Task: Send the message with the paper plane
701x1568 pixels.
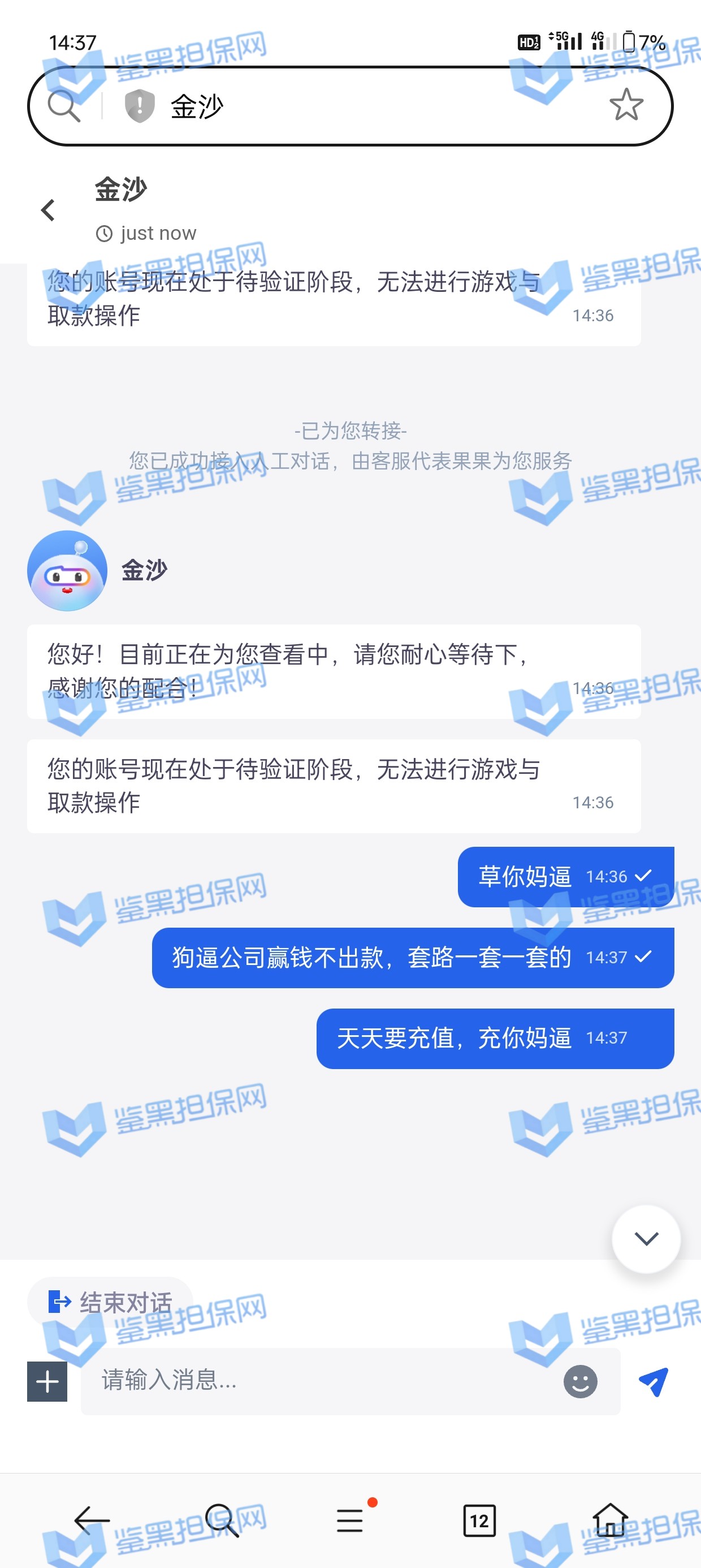Action: pyautogui.click(x=654, y=1381)
